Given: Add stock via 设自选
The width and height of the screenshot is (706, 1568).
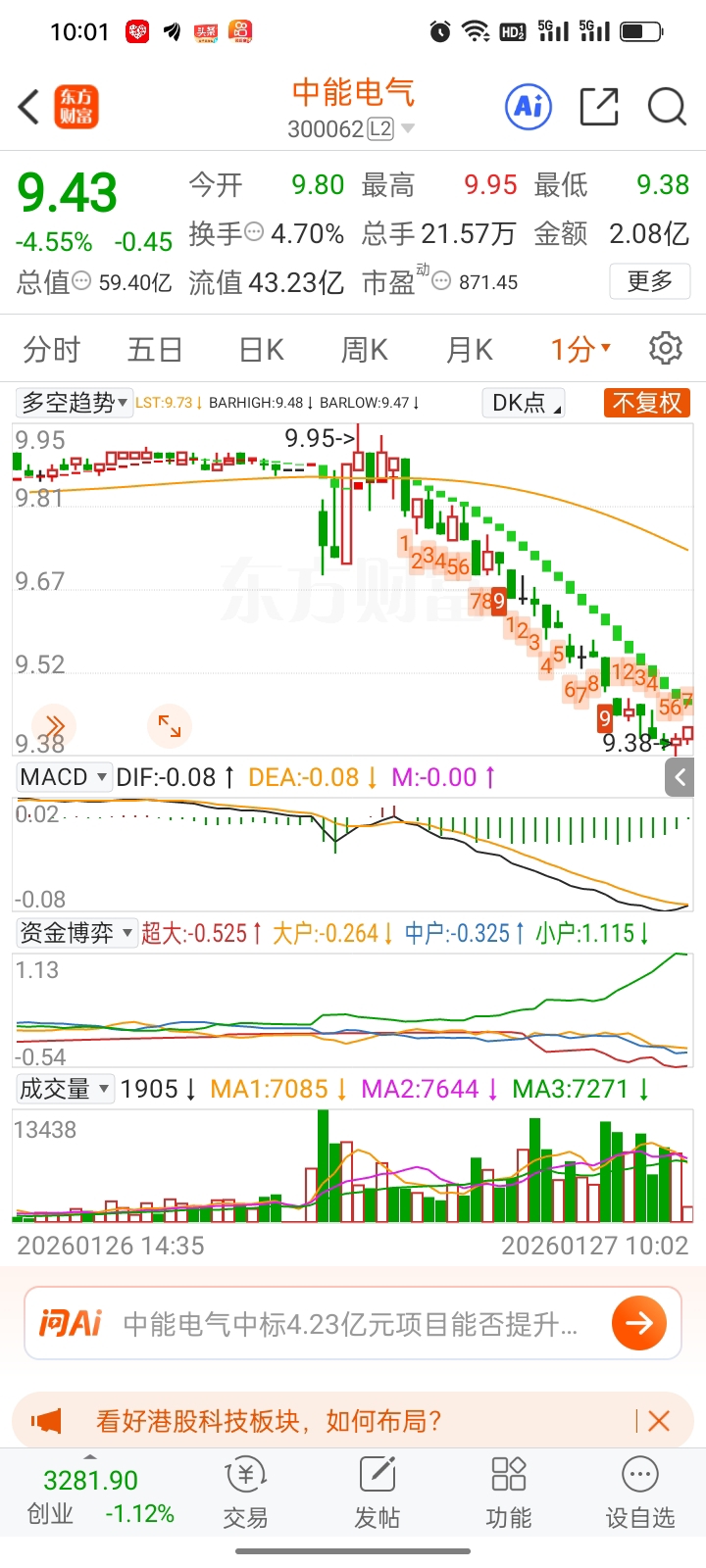Looking at the screenshot, I should coord(640,1494).
